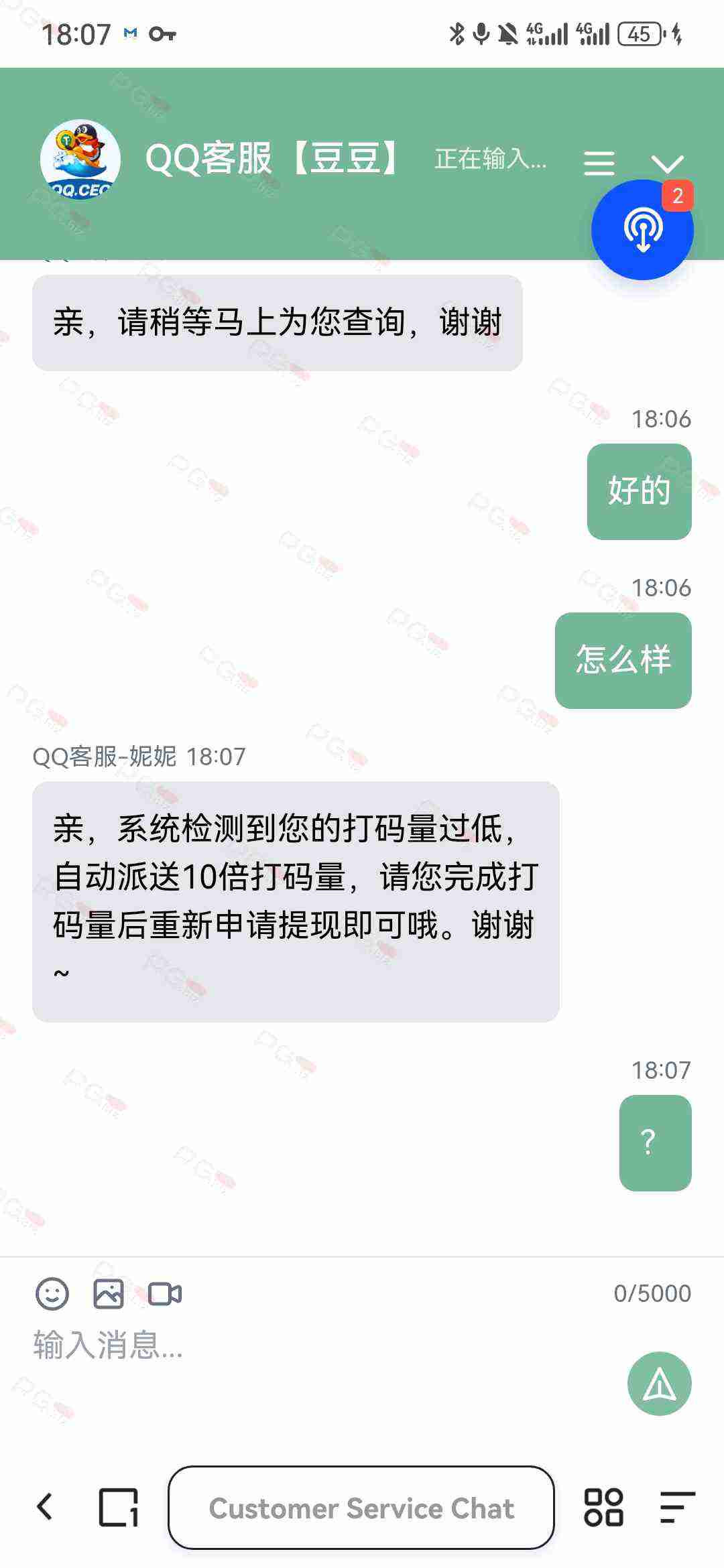The width and height of the screenshot is (724, 1568).
Task: Open the chat hamburger menu
Action: pyautogui.click(x=600, y=163)
